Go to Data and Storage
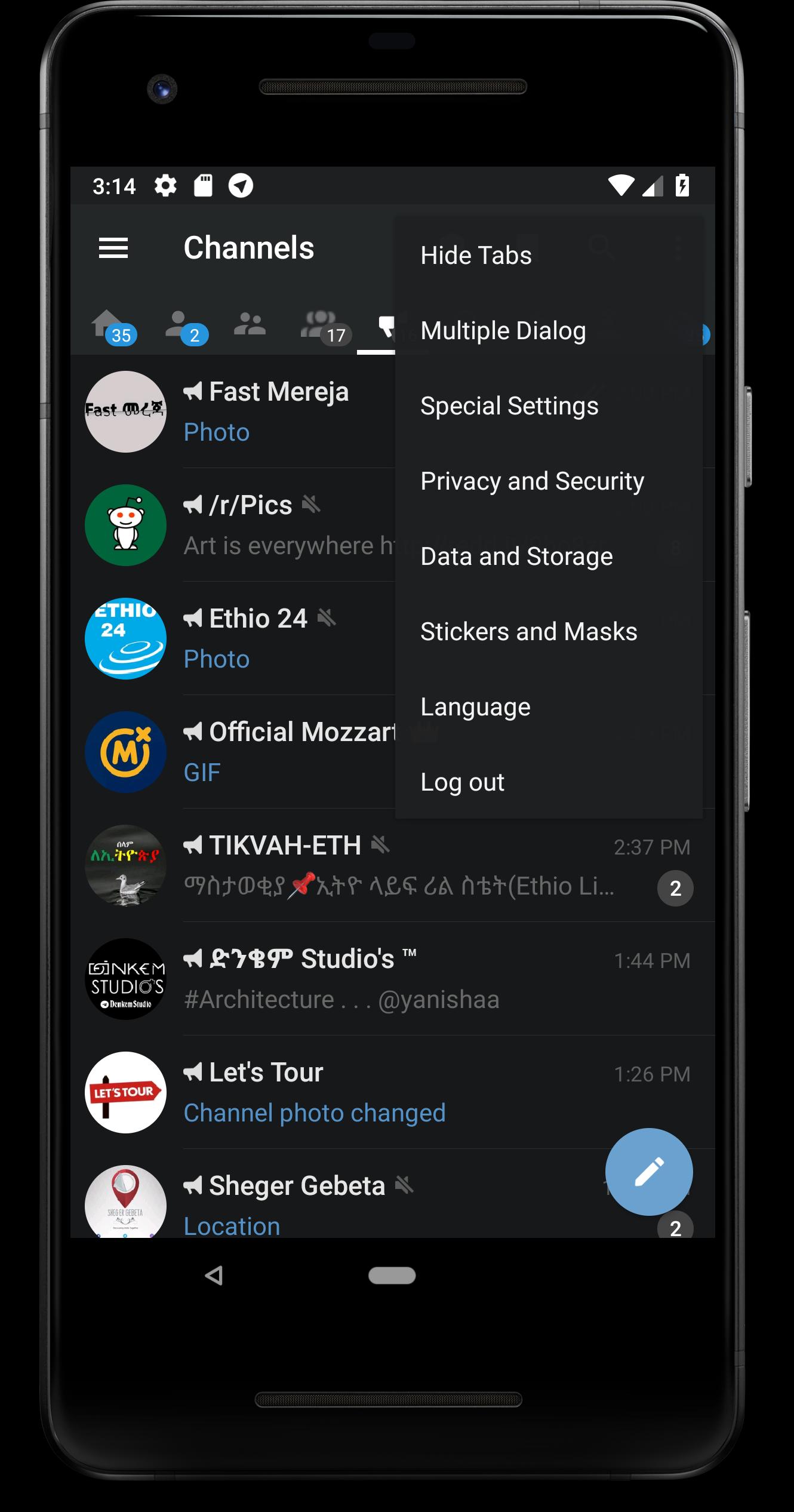The image size is (794, 1512). tap(516, 557)
